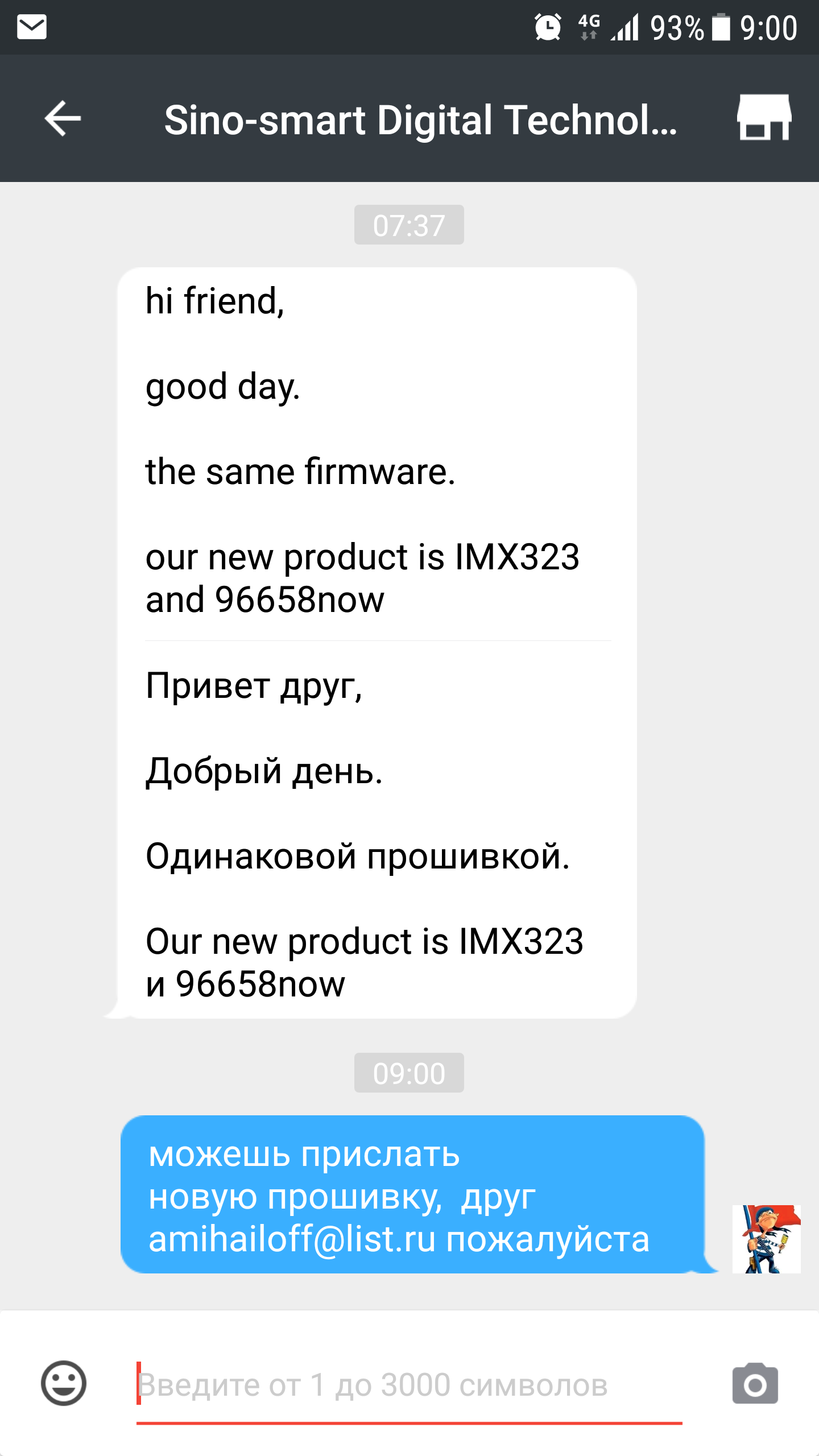Viewport: 819px width, 1456px height.
Task: Attach a photo with the camera icon
Action: click(x=755, y=1384)
